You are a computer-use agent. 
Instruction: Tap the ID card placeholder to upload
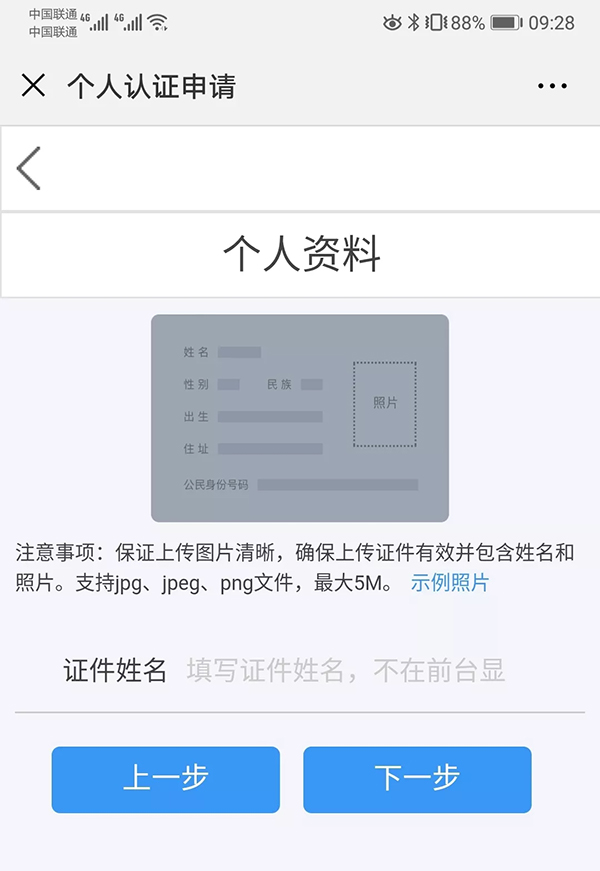299,418
